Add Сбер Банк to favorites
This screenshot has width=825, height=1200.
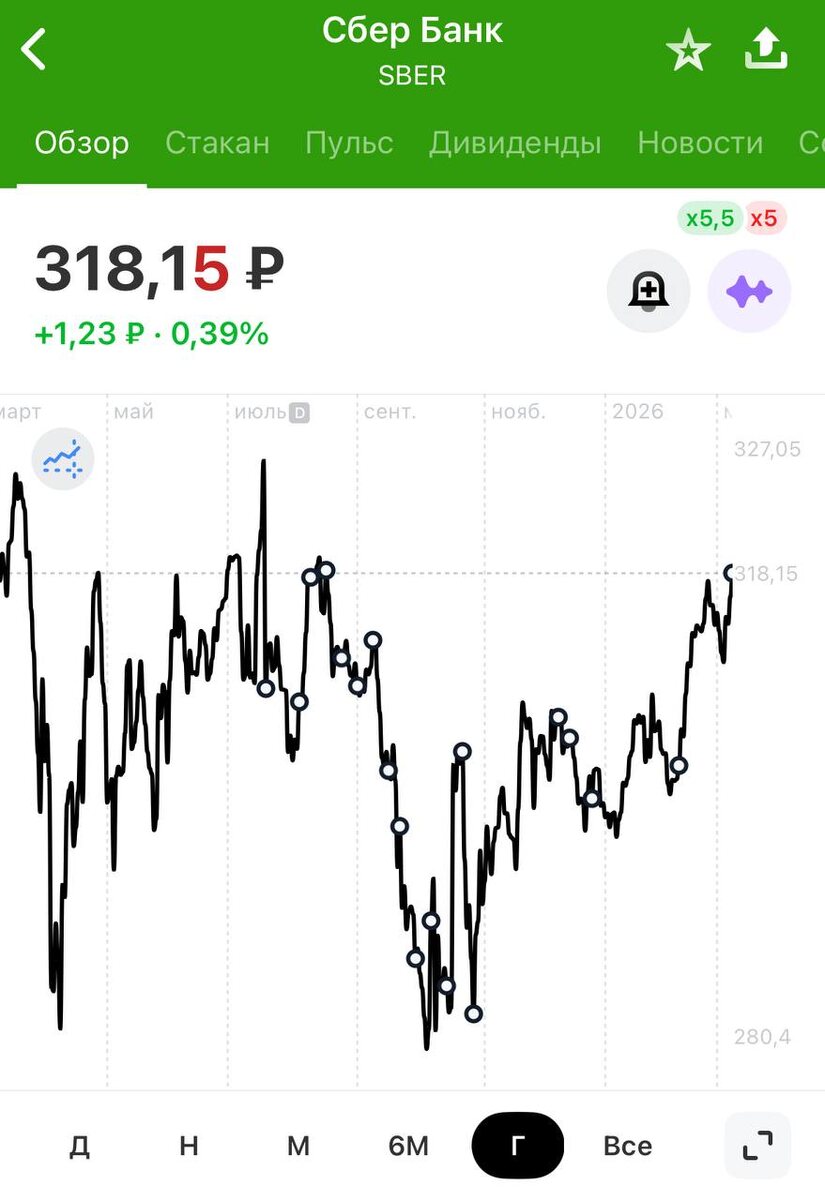[688, 51]
